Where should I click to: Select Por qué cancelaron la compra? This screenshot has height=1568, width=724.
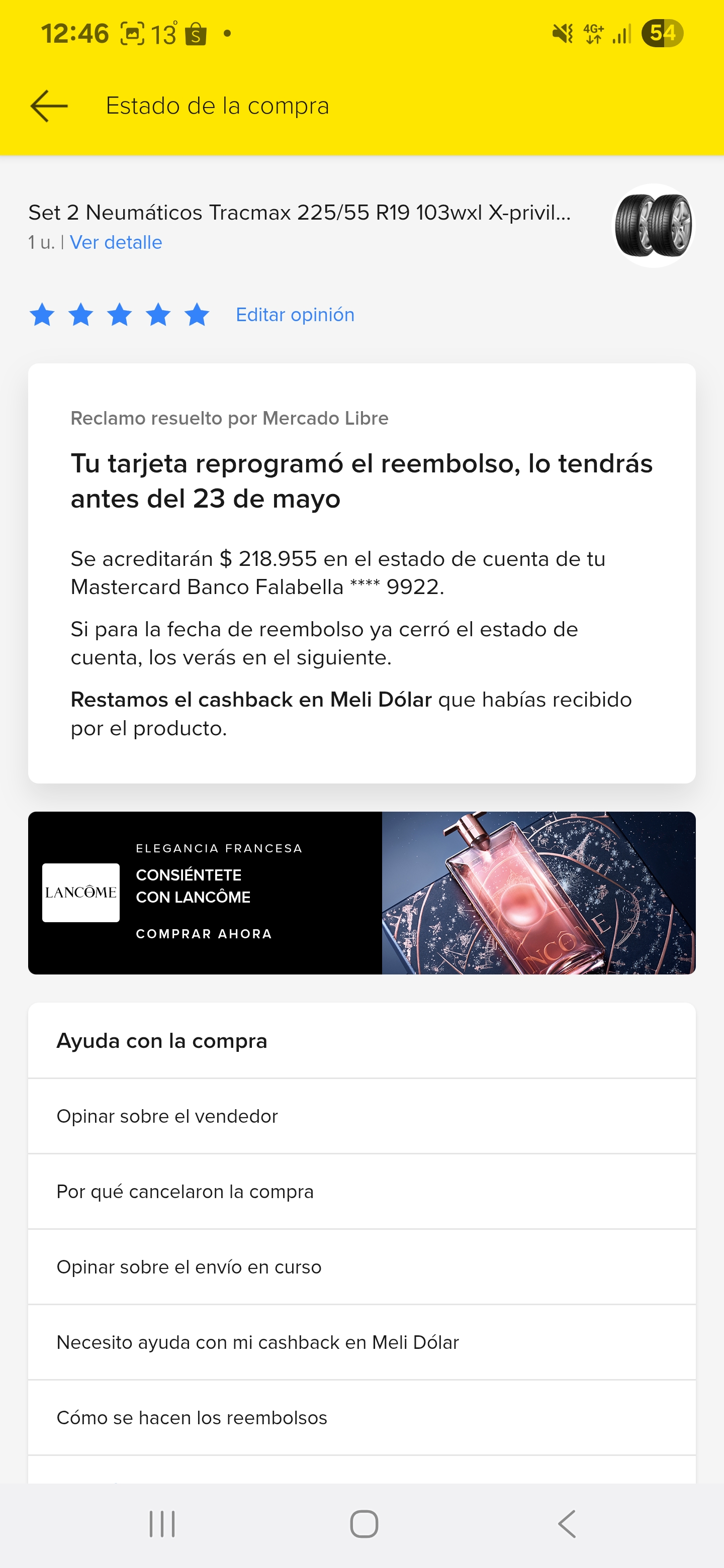361,1192
